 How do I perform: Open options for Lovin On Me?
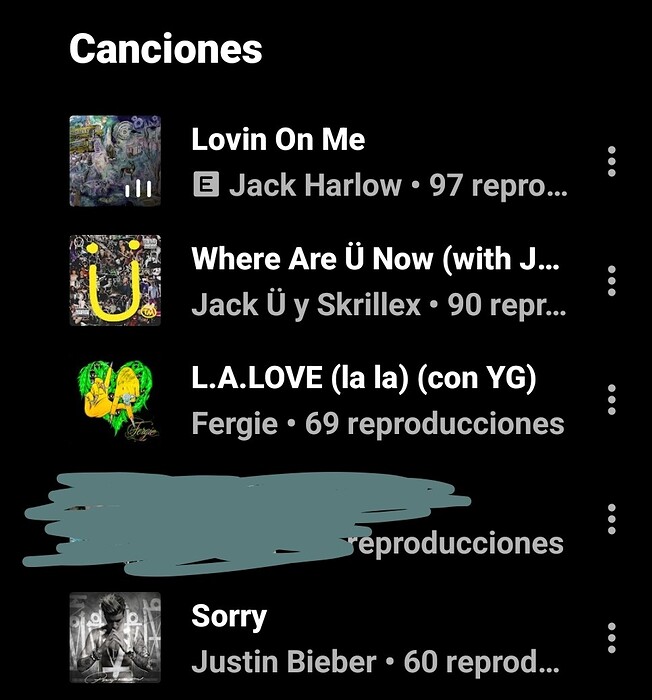[x=611, y=161]
